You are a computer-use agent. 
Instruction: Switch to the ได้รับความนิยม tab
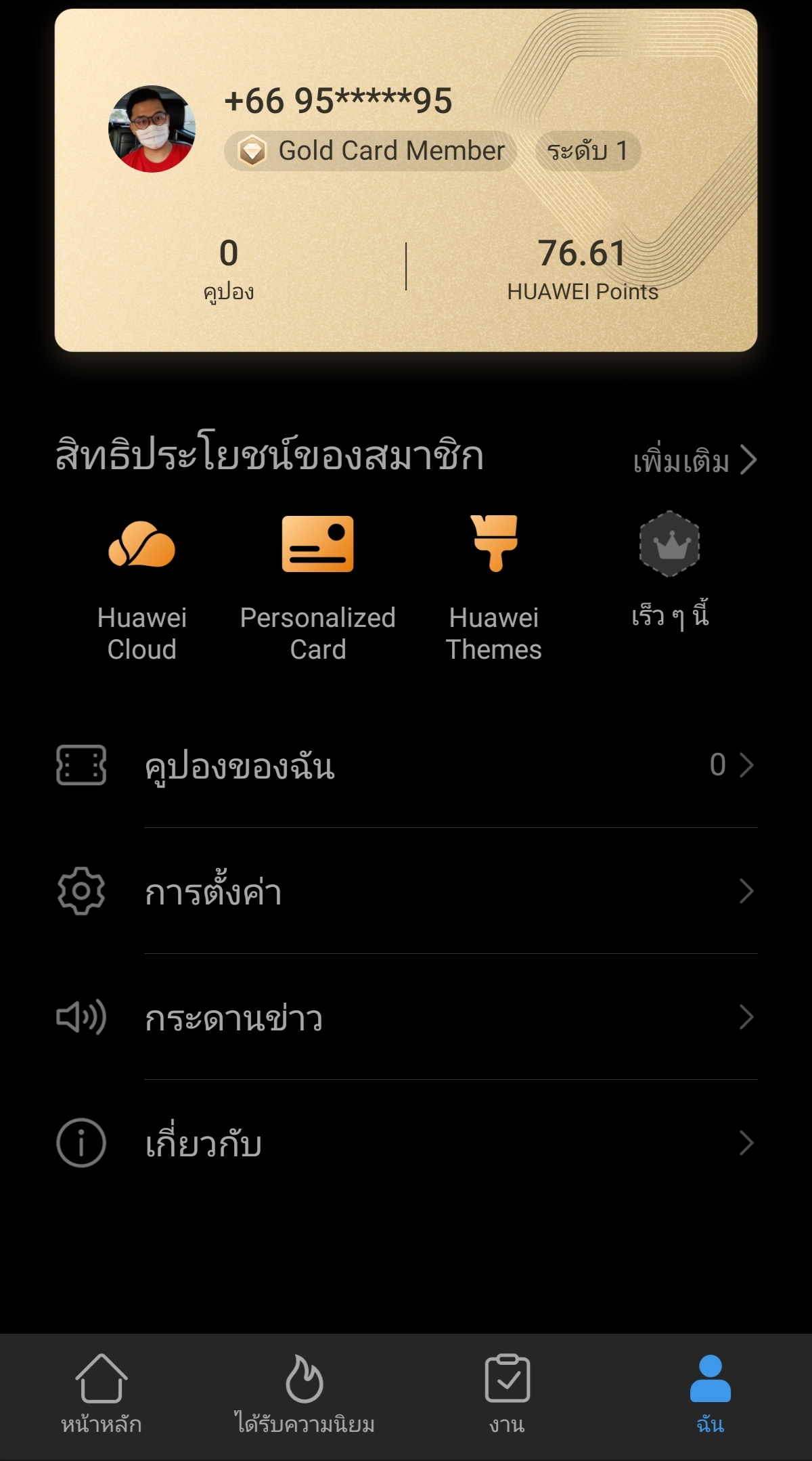point(304,1395)
